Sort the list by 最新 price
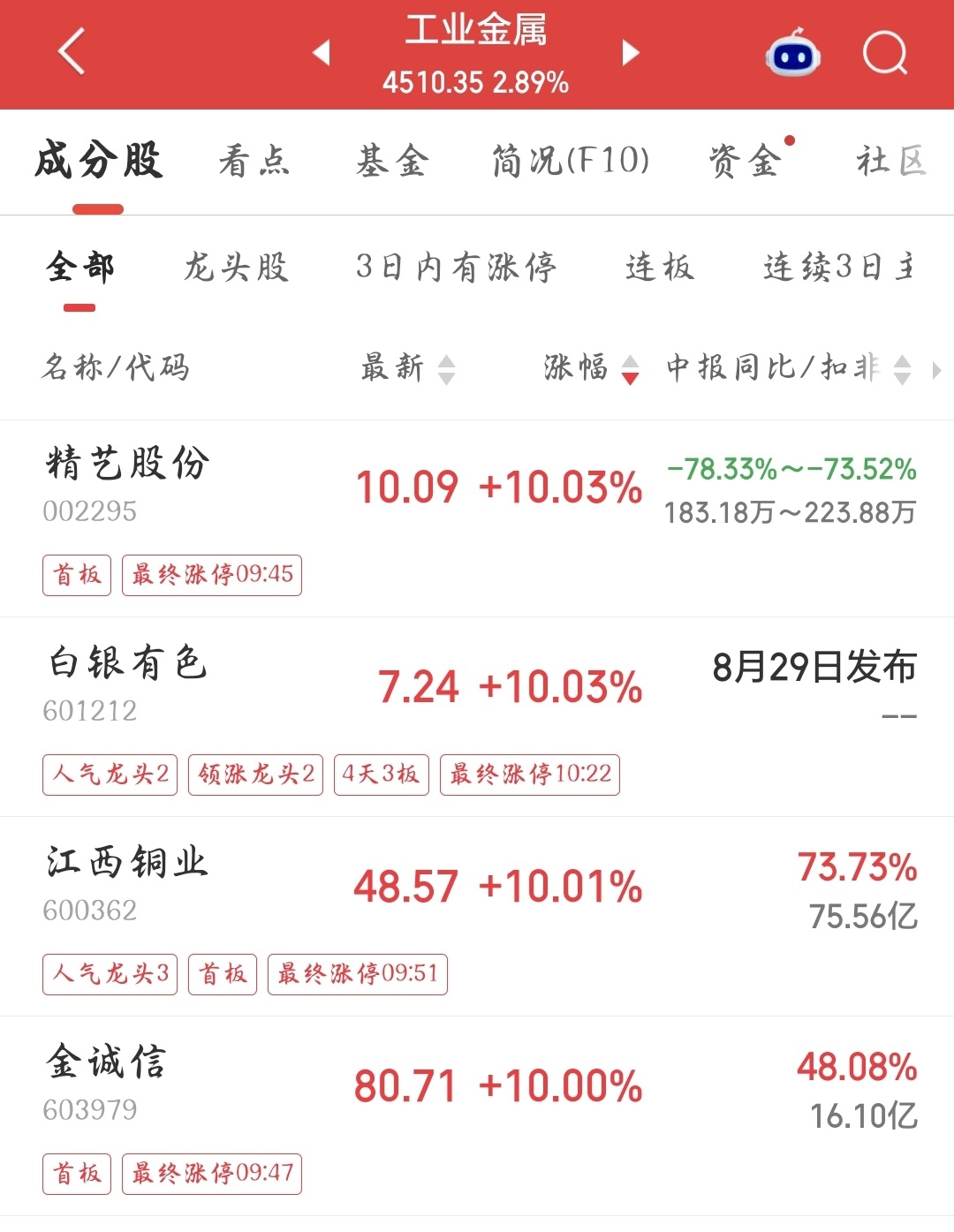954x1232 pixels. pos(408,367)
